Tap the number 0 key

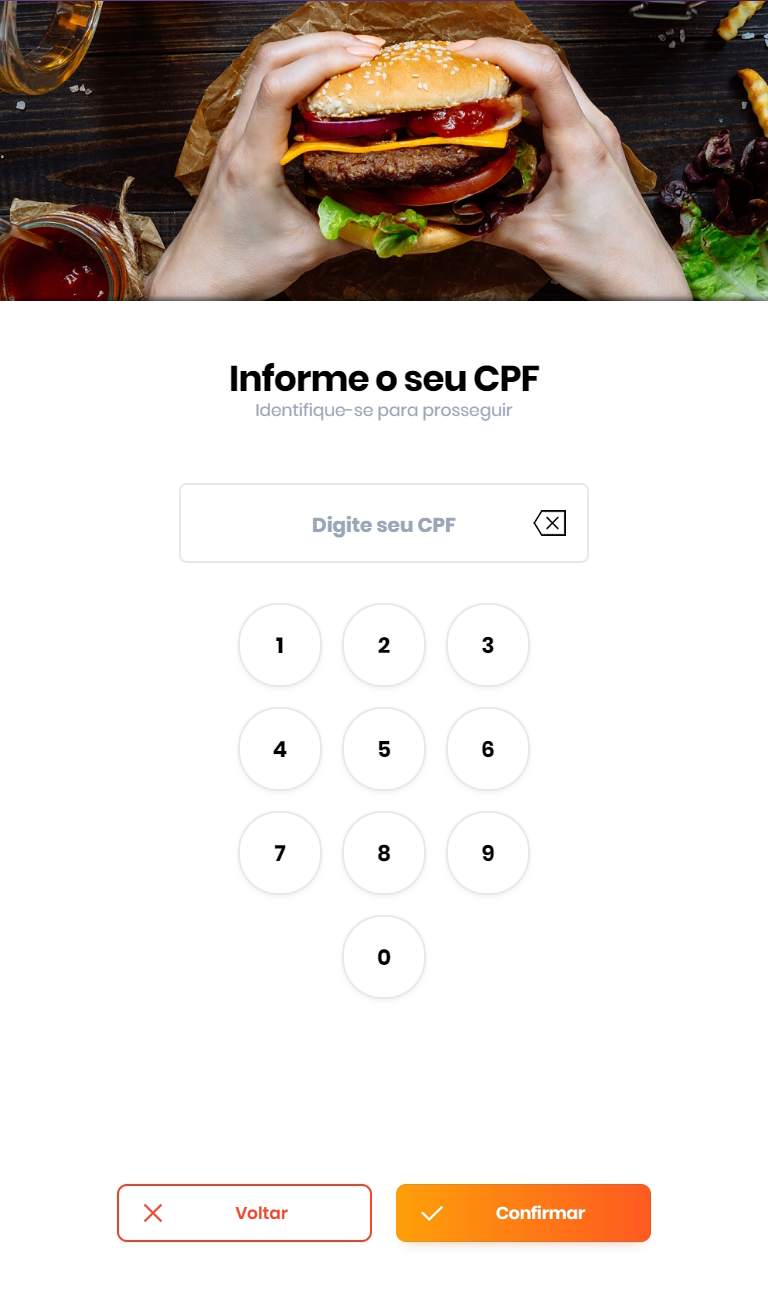click(x=384, y=957)
